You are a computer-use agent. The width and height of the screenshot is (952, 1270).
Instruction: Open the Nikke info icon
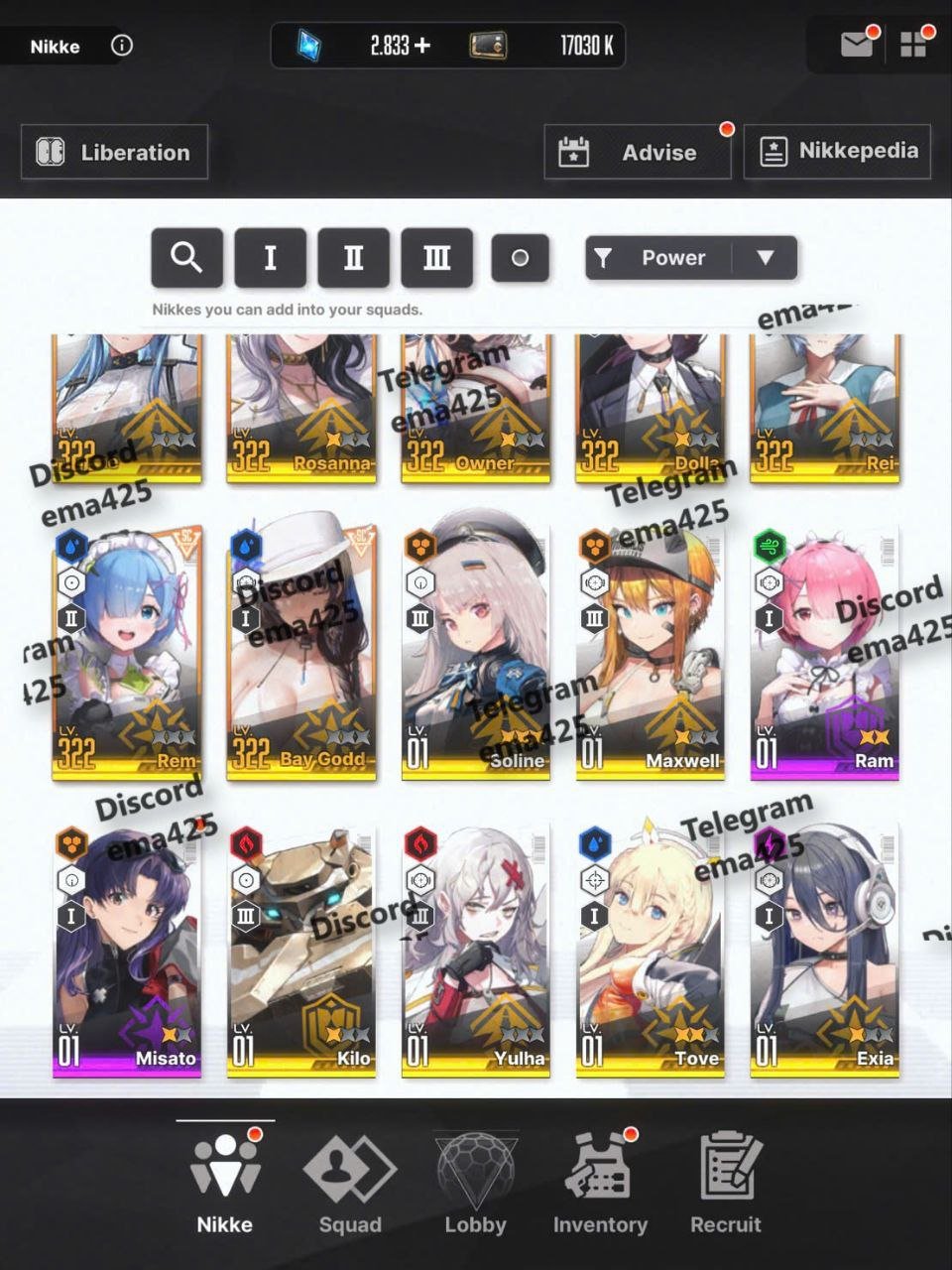click(x=122, y=46)
